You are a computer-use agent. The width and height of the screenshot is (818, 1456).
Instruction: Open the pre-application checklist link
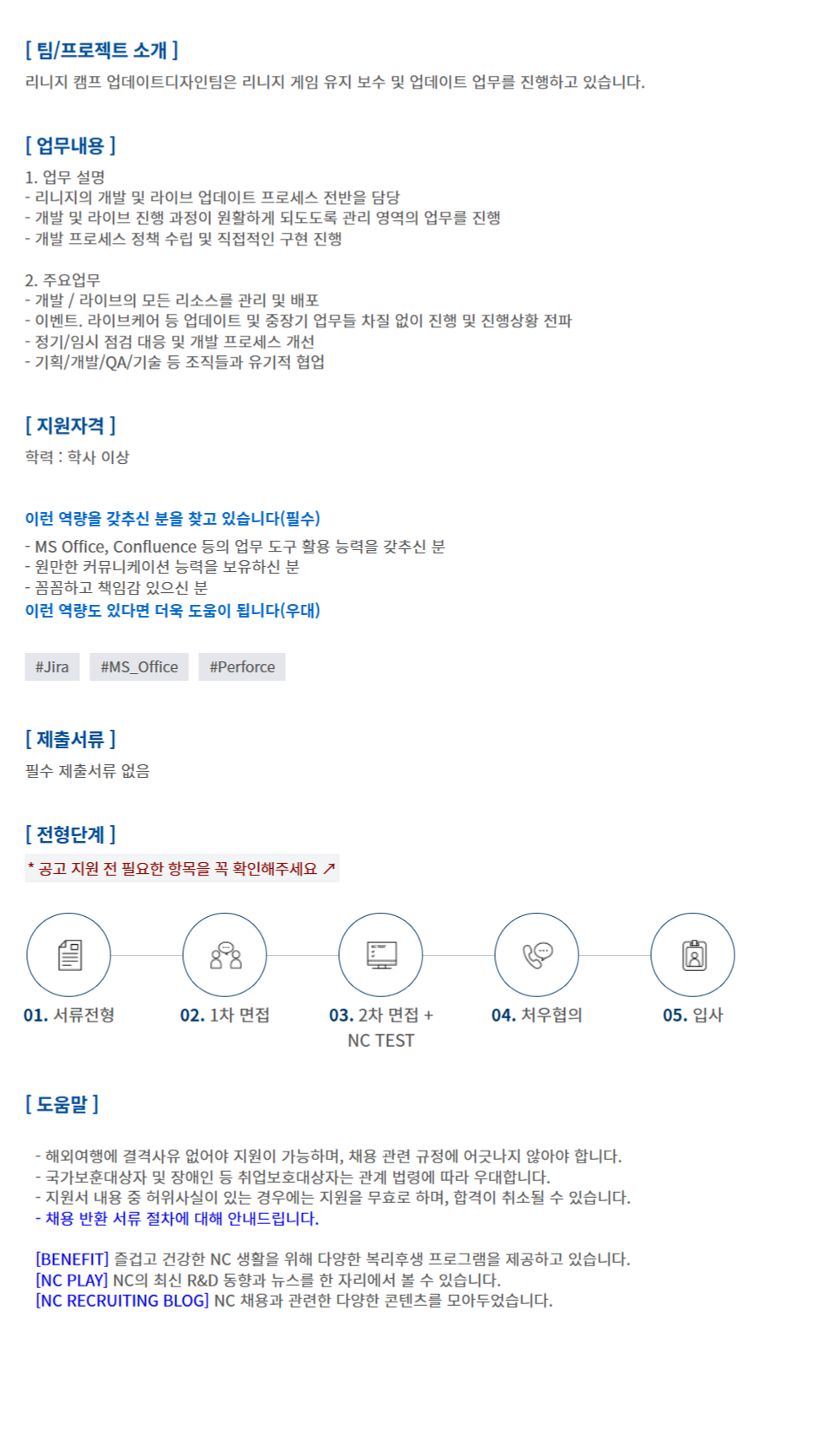181,869
